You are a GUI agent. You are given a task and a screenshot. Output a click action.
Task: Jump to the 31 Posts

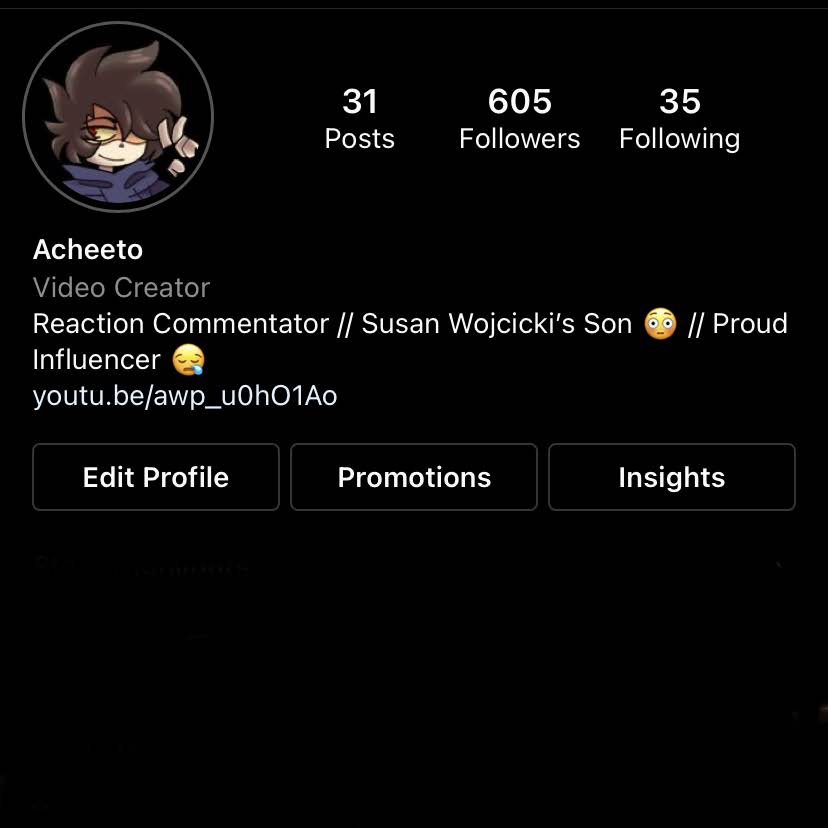pyautogui.click(x=359, y=118)
